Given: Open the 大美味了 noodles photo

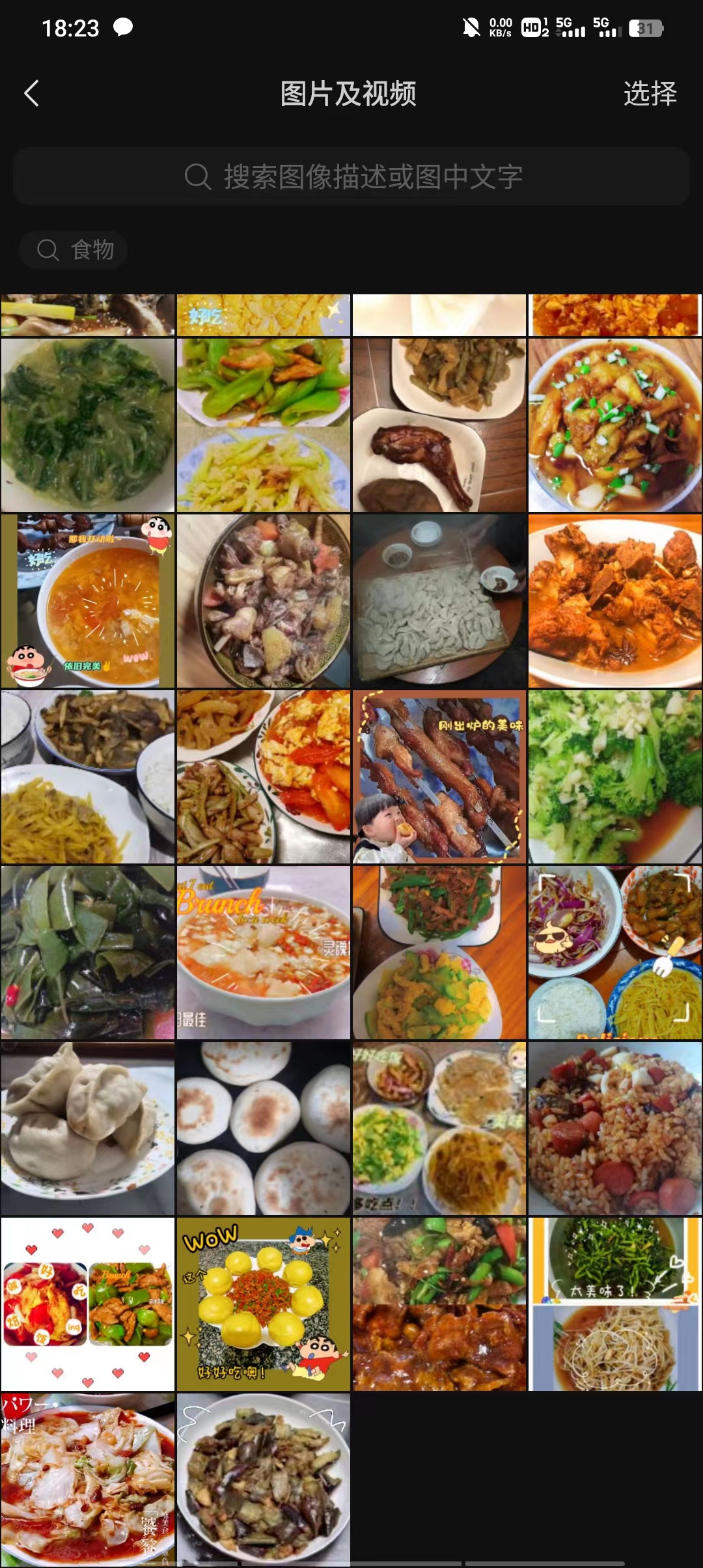Looking at the screenshot, I should pos(615,1304).
